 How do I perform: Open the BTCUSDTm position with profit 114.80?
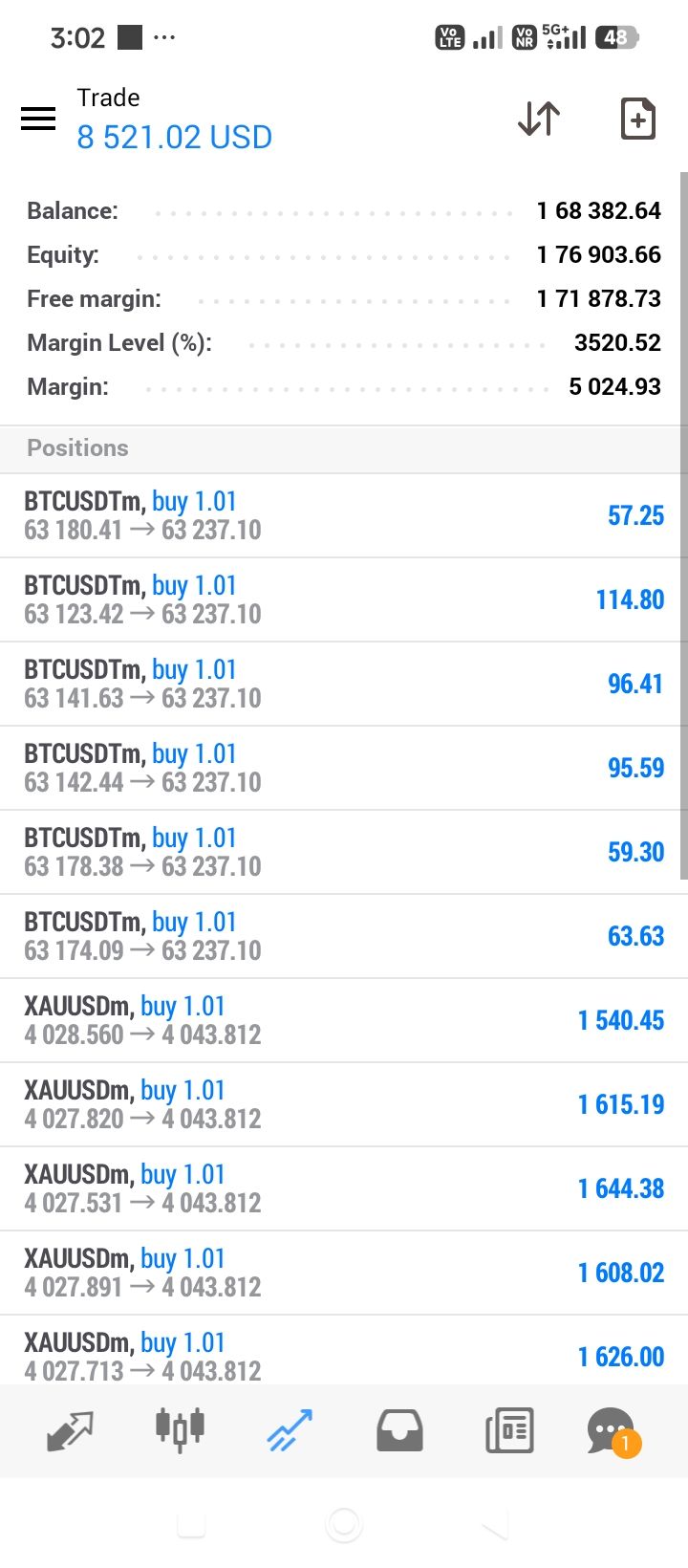click(x=344, y=599)
